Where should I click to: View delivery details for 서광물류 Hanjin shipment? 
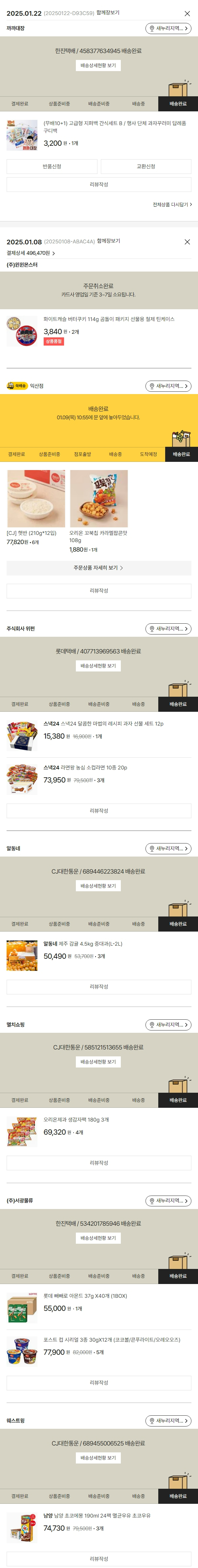coord(99,1238)
